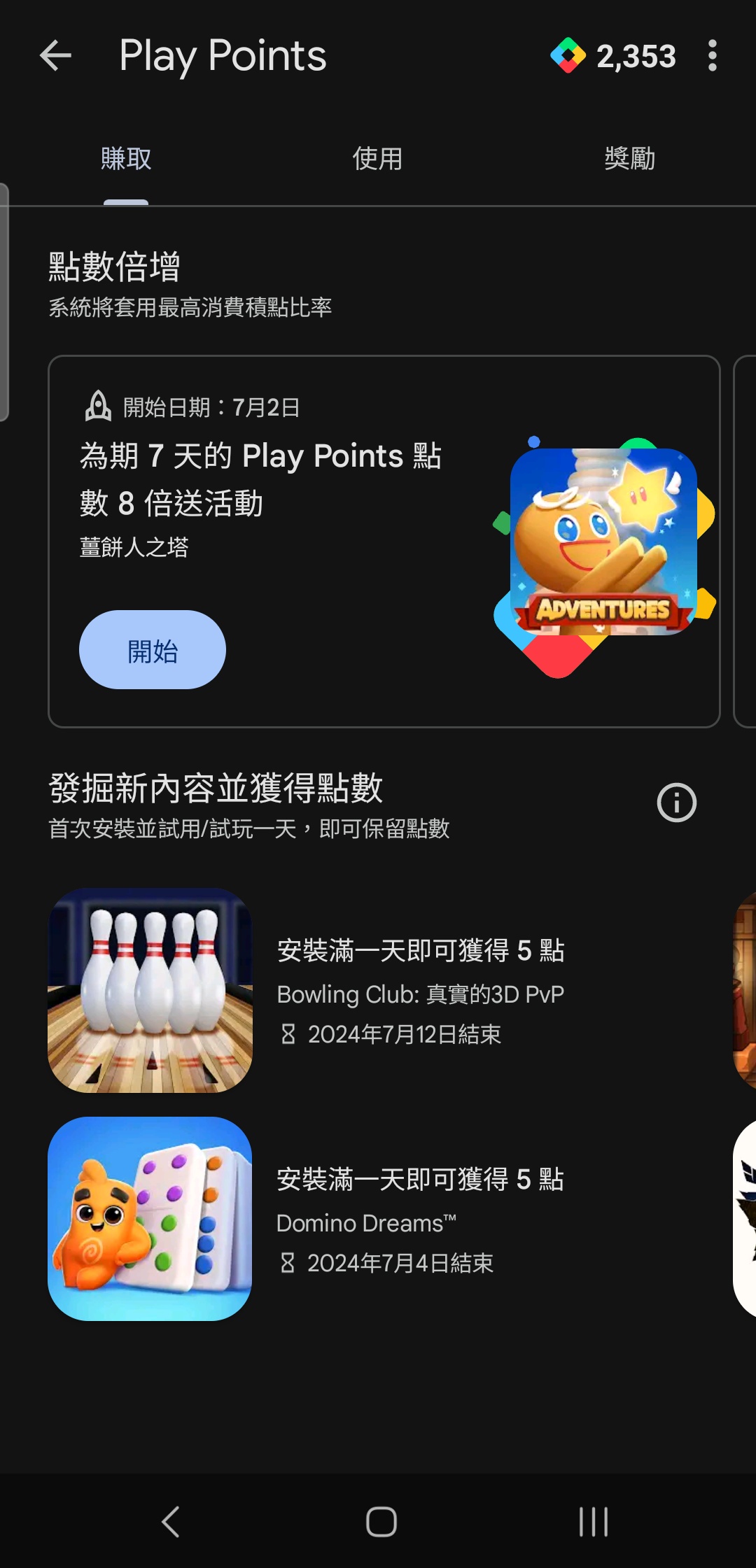This screenshot has width=756, height=1568.
Task: Open recent apps from navigation bar
Action: [593, 1522]
